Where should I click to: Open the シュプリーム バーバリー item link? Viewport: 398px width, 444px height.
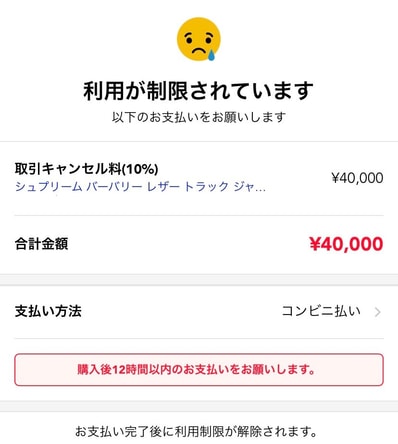click(140, 187)
